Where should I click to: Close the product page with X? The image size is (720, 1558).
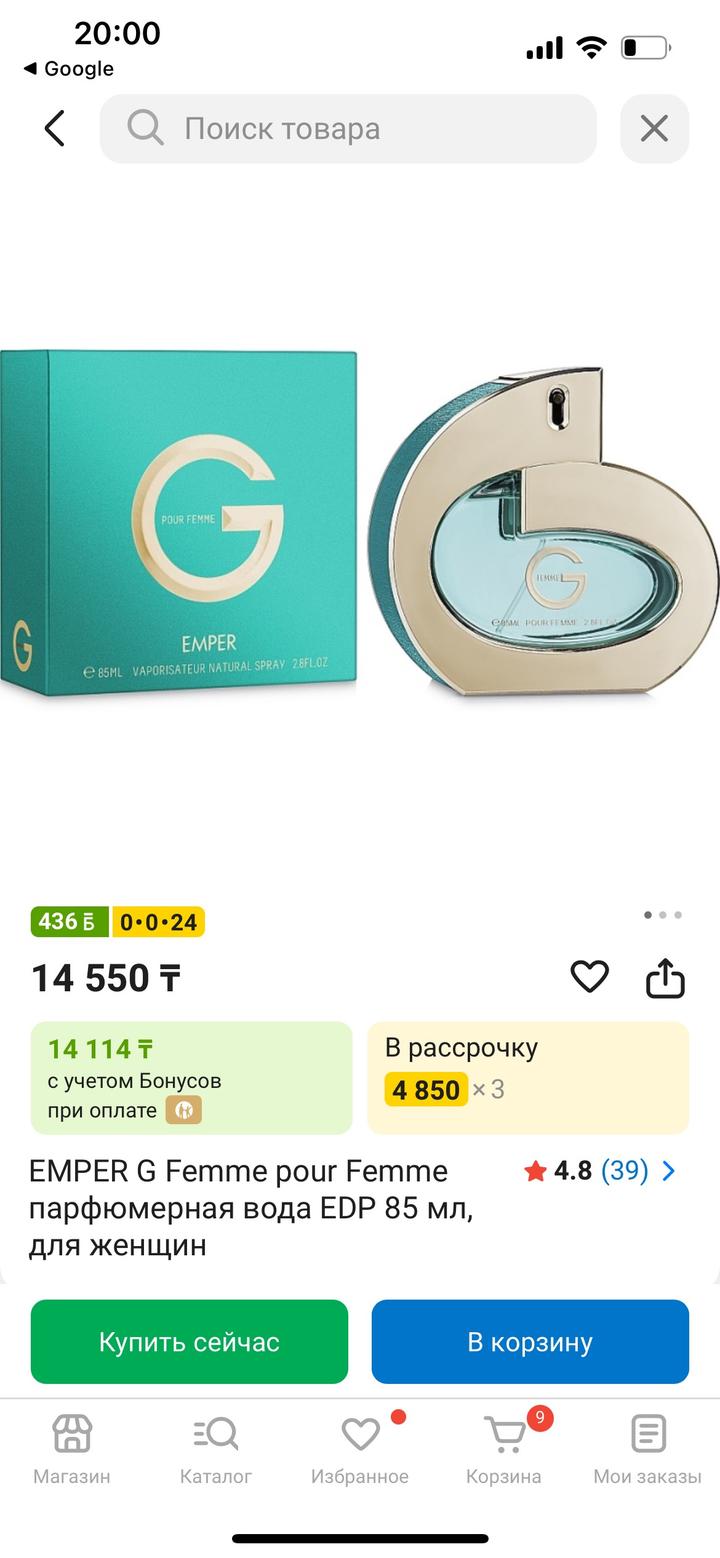(x=654, y=129)
